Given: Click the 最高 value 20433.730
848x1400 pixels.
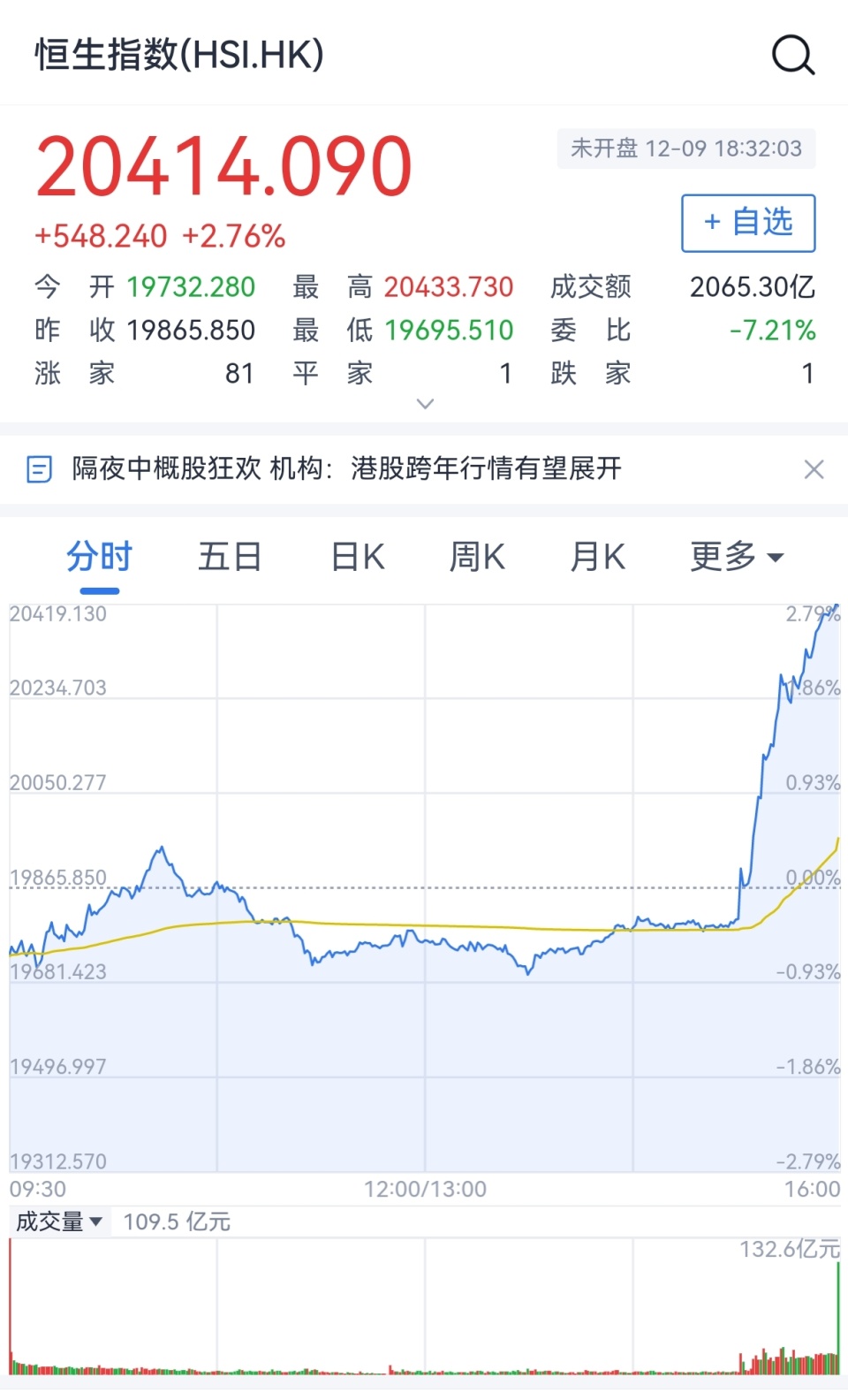Looking at the screenshot, I should coord(448,287).
